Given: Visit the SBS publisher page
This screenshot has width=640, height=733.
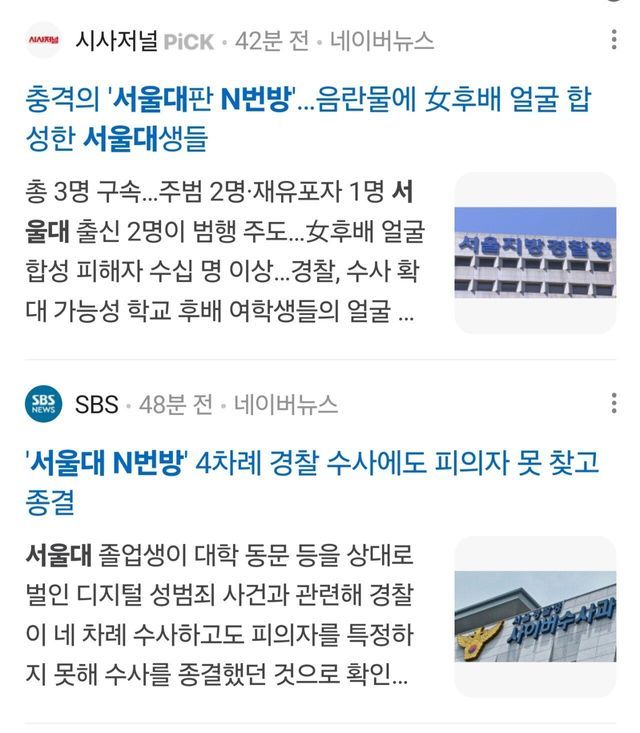Looking at the screenshot, I should point(96,404).
